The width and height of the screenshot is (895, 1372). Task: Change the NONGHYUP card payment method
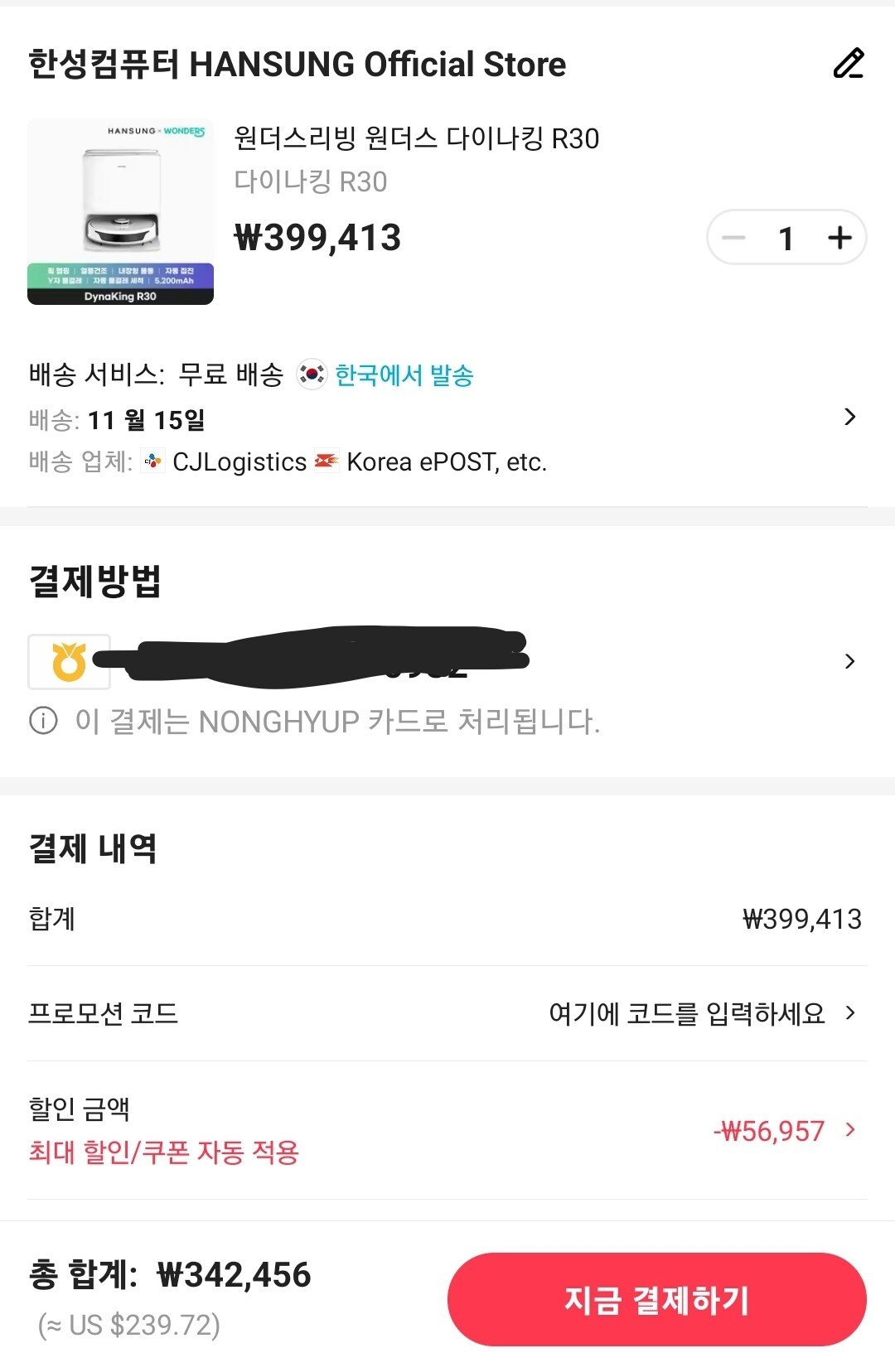click(x=849, y=661)
